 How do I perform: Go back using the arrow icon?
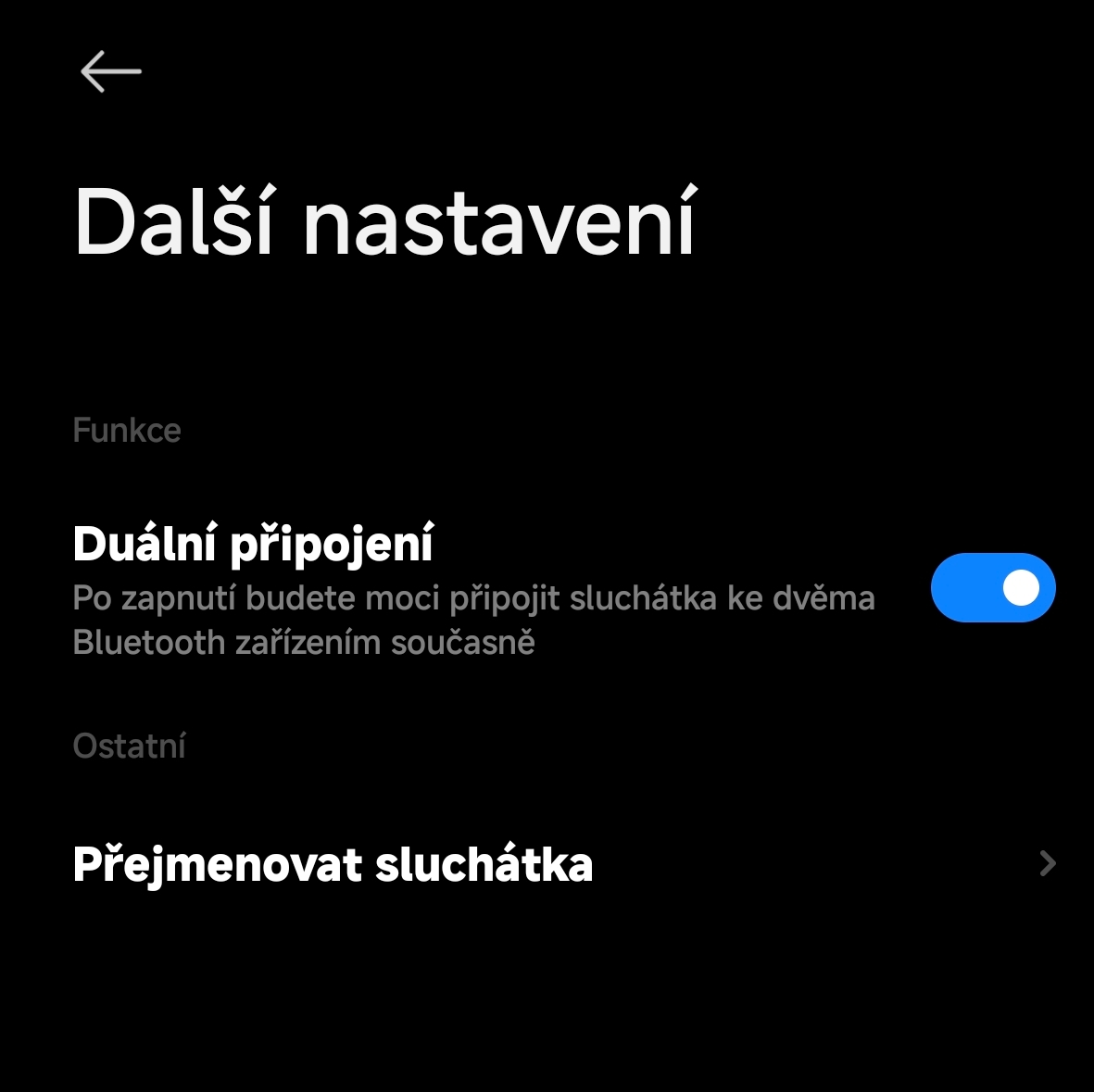[x=110, y=71]
